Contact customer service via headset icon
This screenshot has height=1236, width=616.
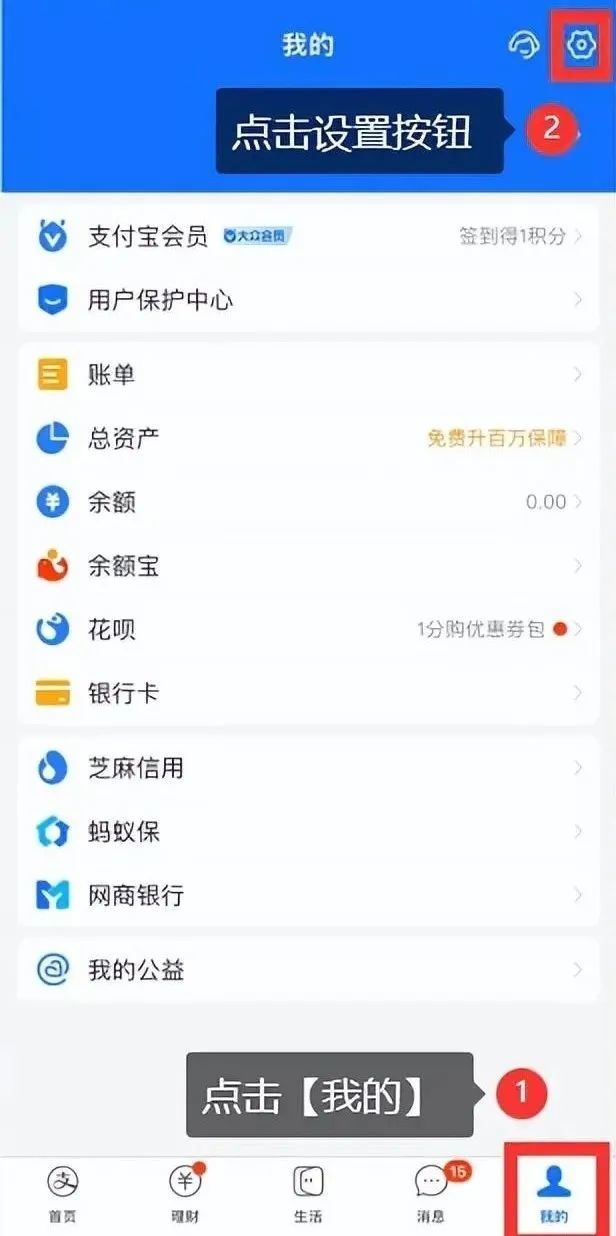pos(524,46)
